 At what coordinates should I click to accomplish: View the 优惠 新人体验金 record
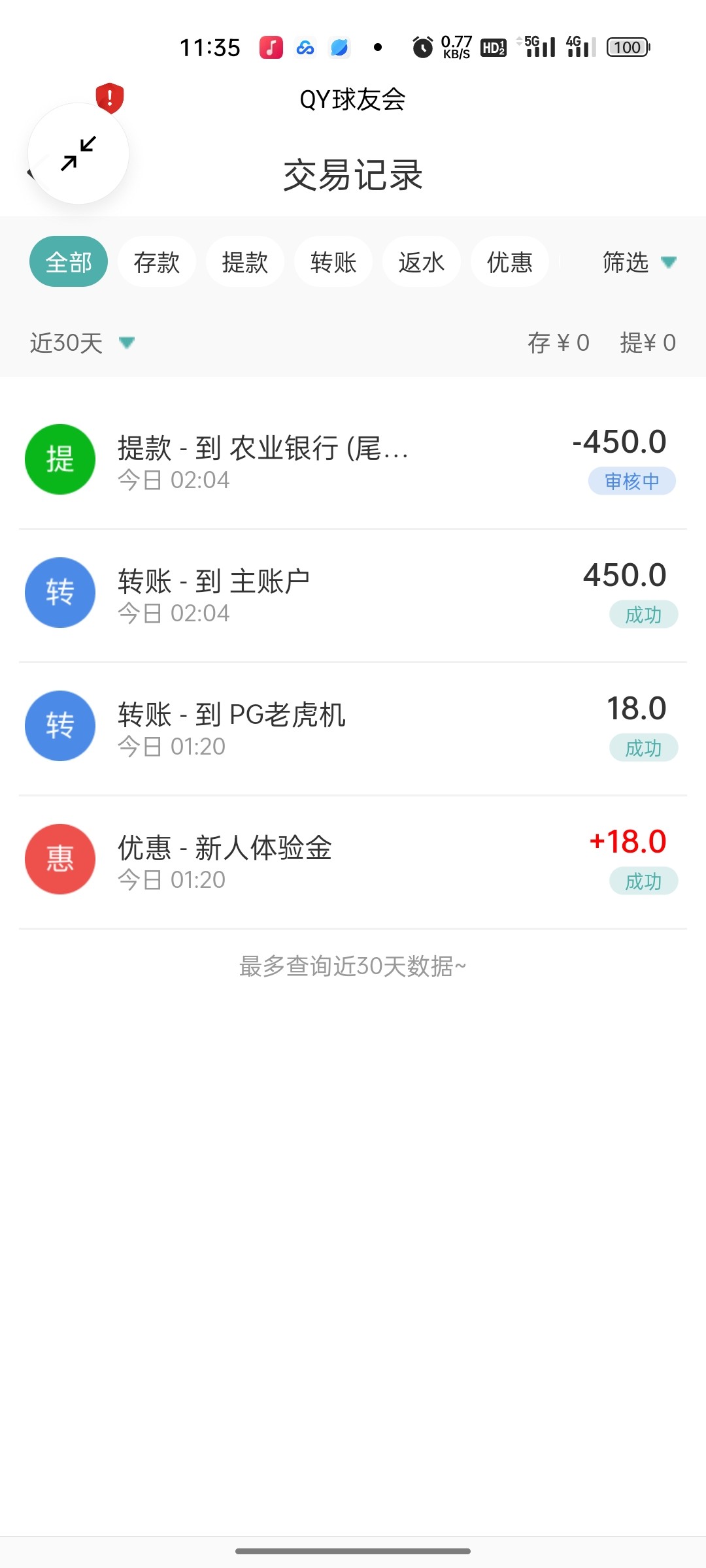[x=353, y=861]
